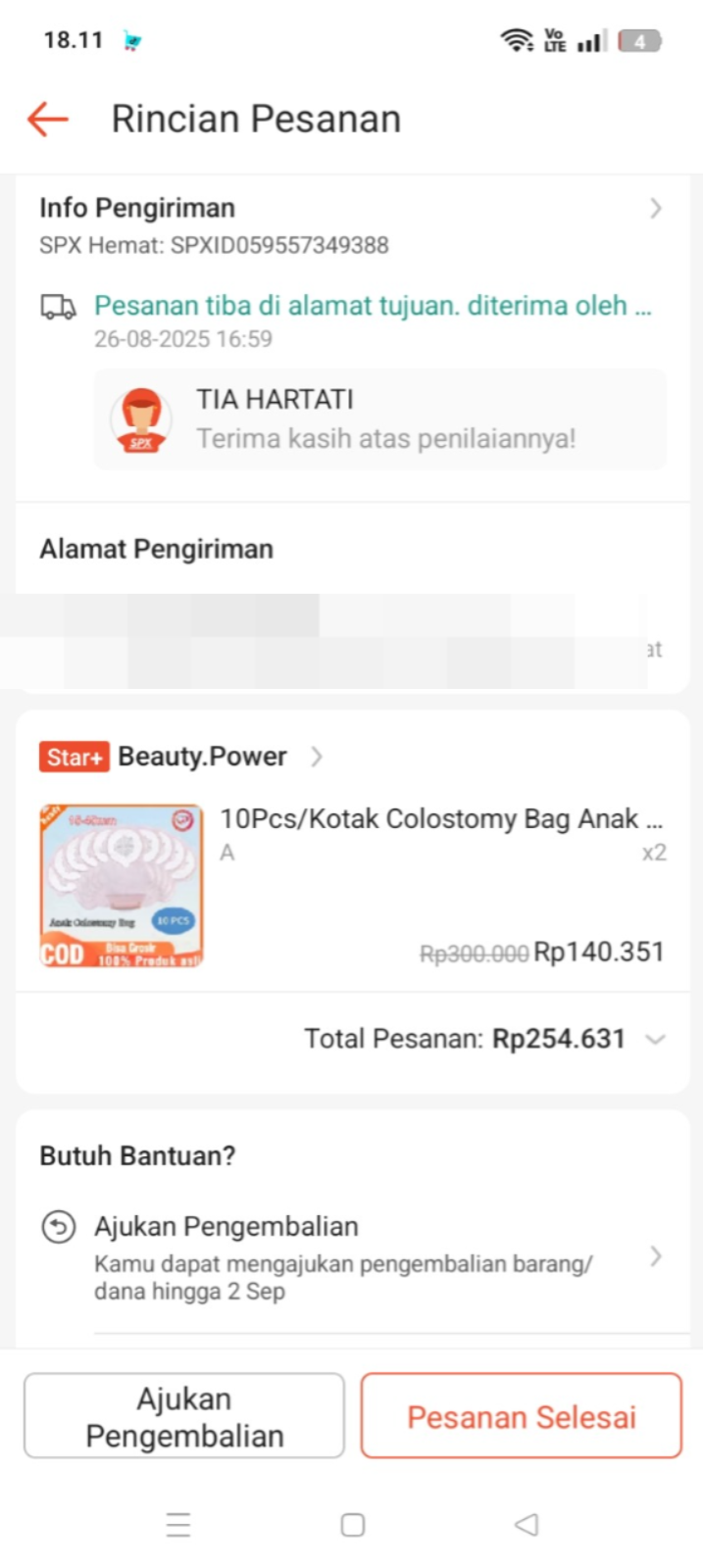Go back from Rincian Pesanan
The width and height of the screenshot is (703, 1568).
(47, 119)
